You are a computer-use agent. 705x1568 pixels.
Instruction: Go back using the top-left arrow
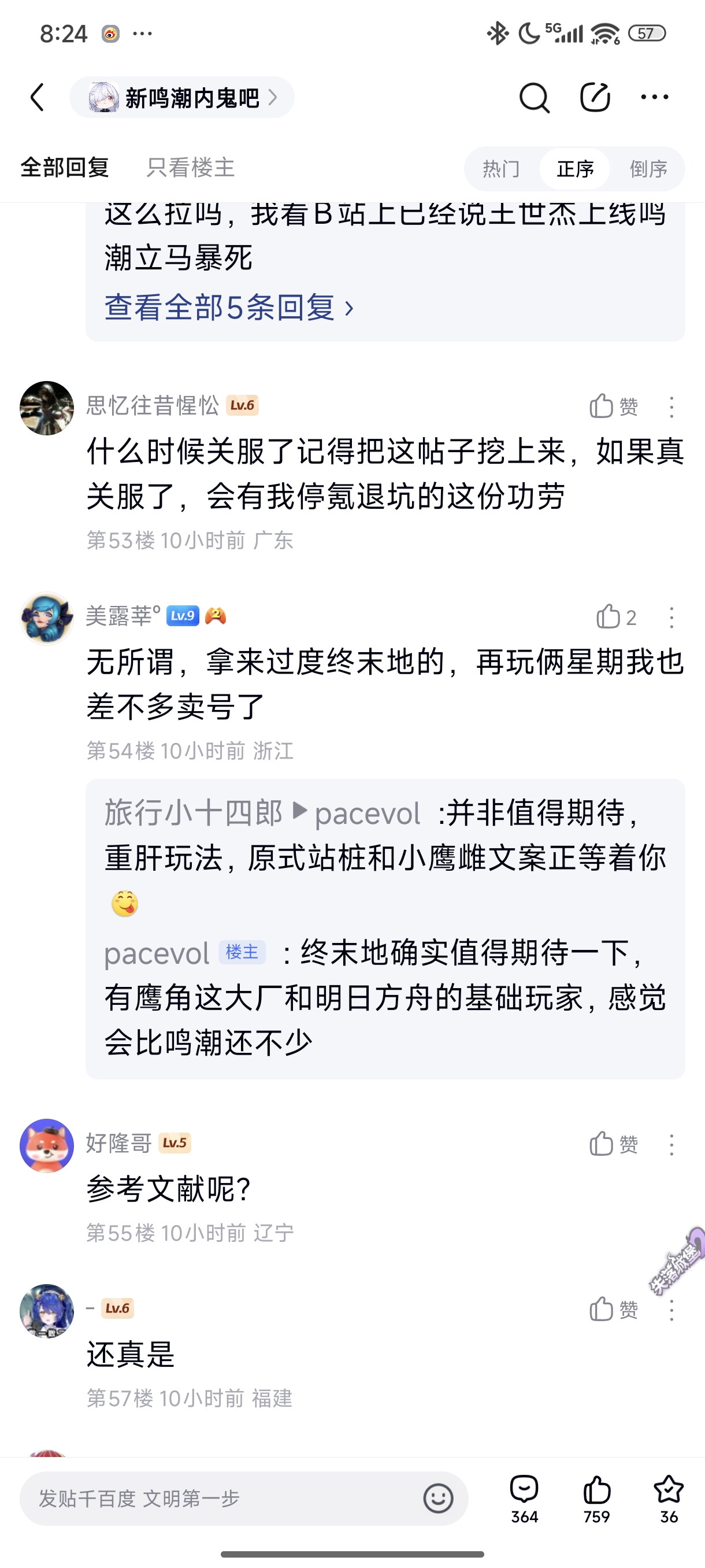tap(38, 97)
